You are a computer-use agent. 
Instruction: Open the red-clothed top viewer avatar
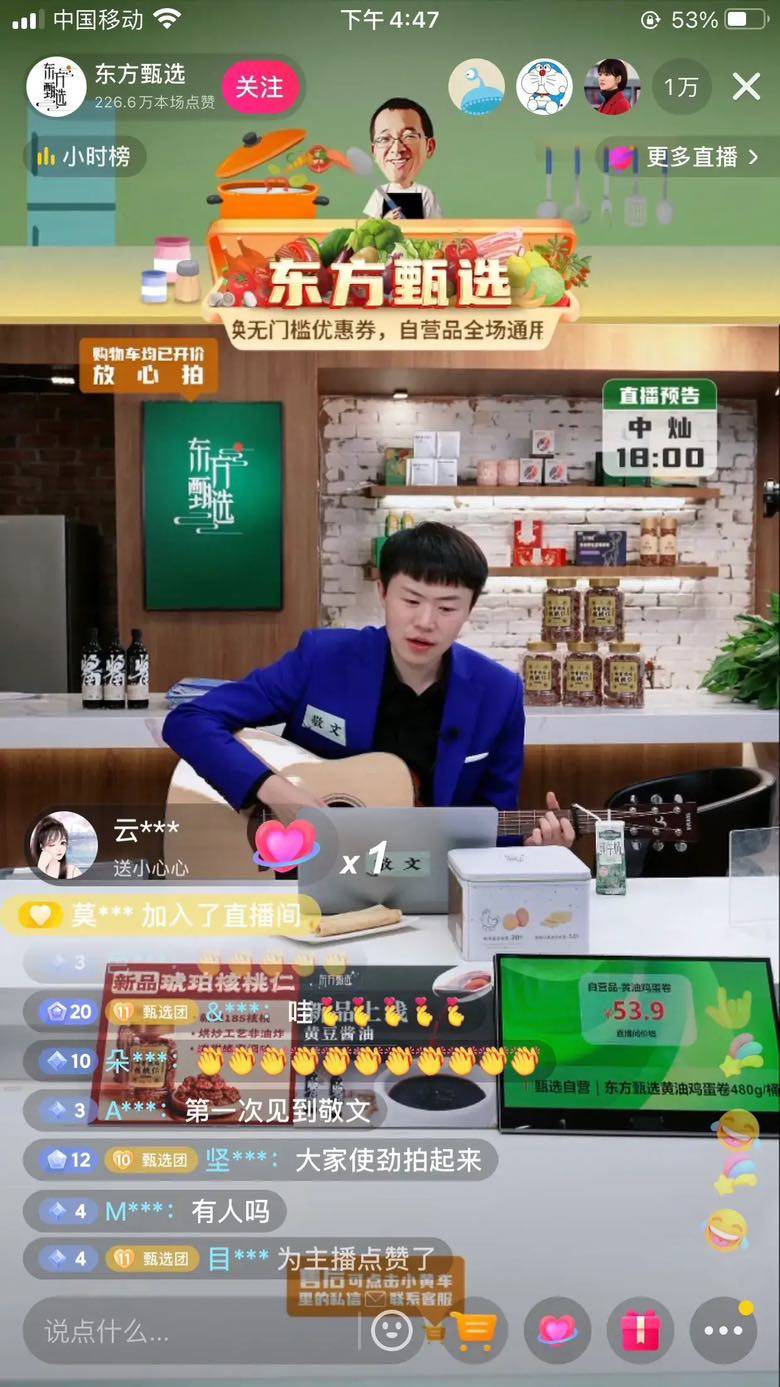pos(612,87)
